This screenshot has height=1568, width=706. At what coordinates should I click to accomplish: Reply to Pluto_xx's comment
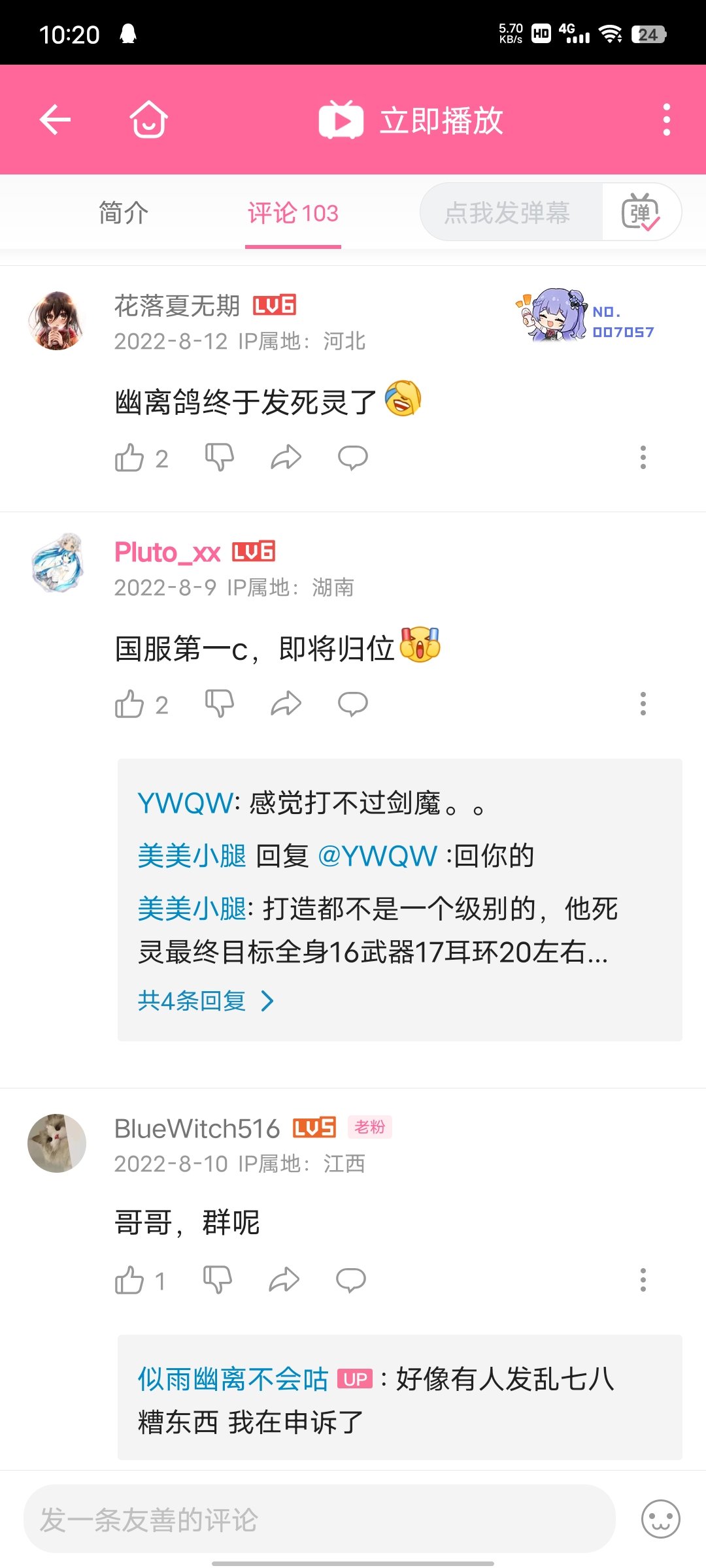352,704
